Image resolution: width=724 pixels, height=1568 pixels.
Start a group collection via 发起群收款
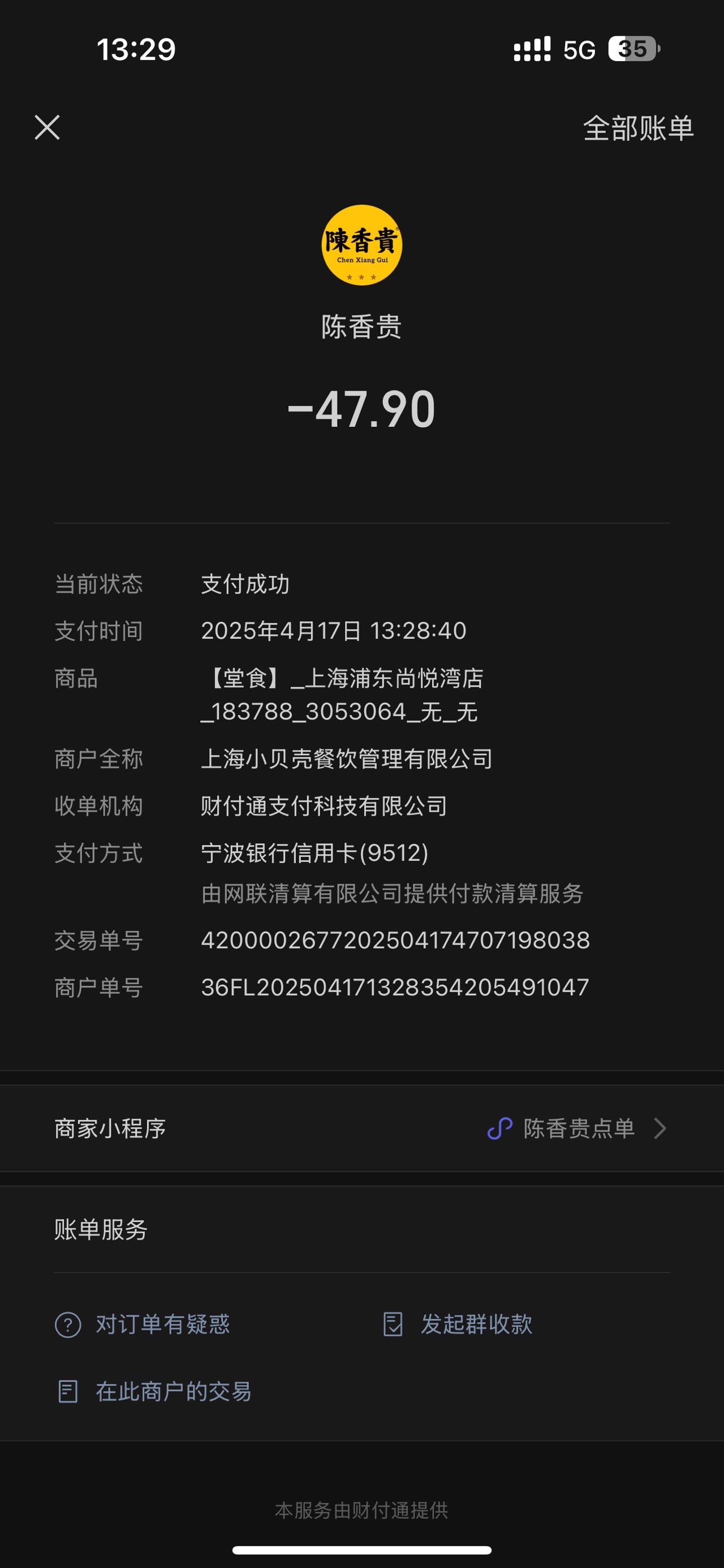pyautogui.click(x=457, y=1324)
